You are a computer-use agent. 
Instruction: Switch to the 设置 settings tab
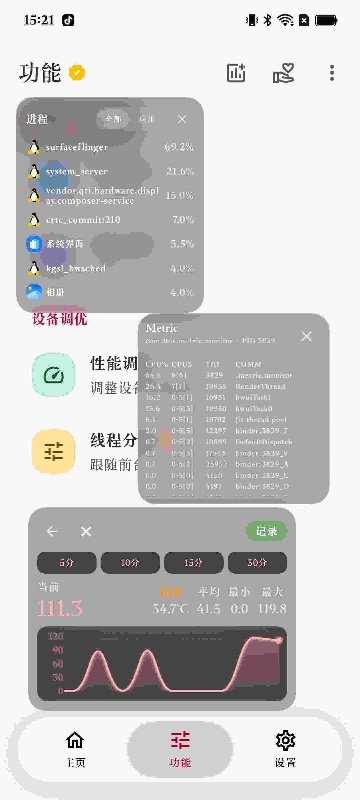(x=285, y=749)
